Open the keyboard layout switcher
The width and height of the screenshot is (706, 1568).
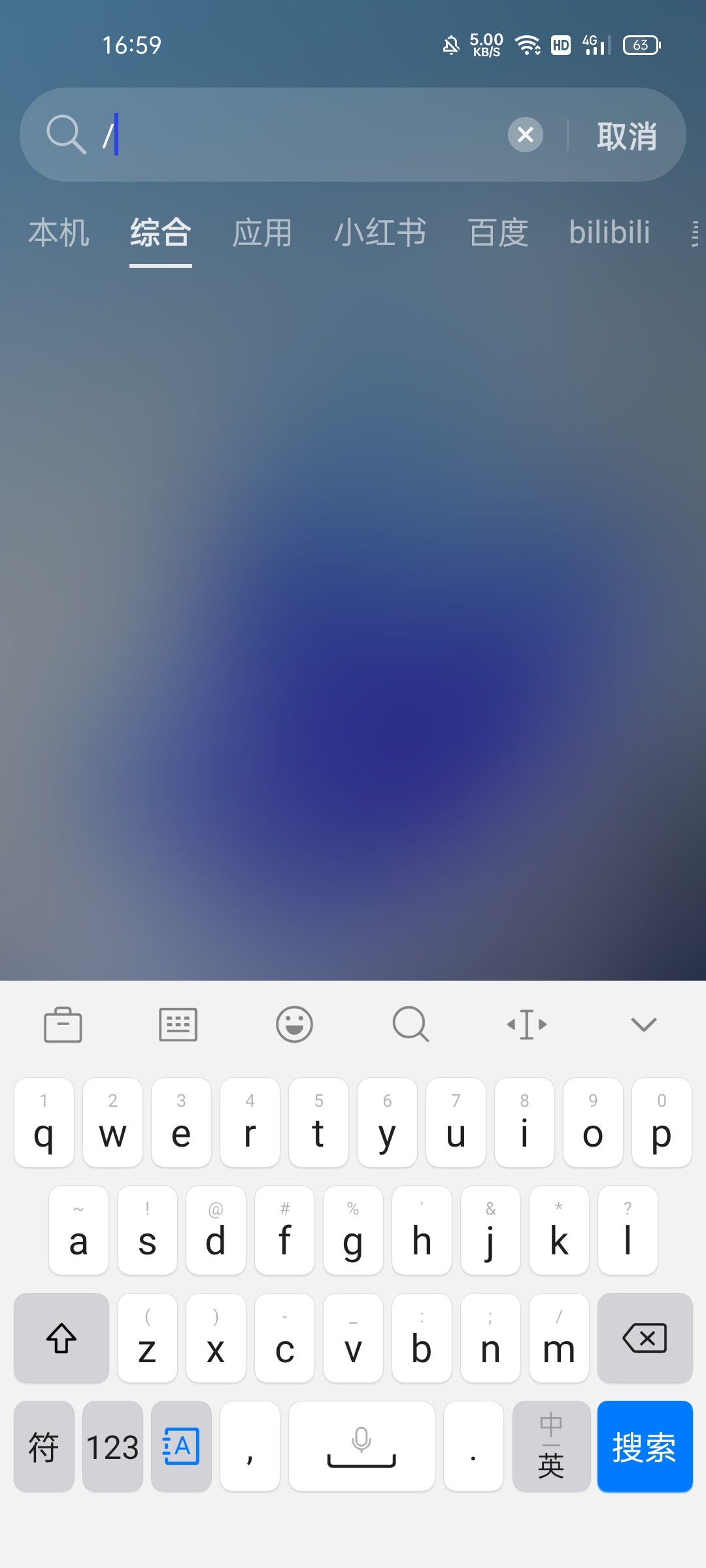coord(178,1024)
